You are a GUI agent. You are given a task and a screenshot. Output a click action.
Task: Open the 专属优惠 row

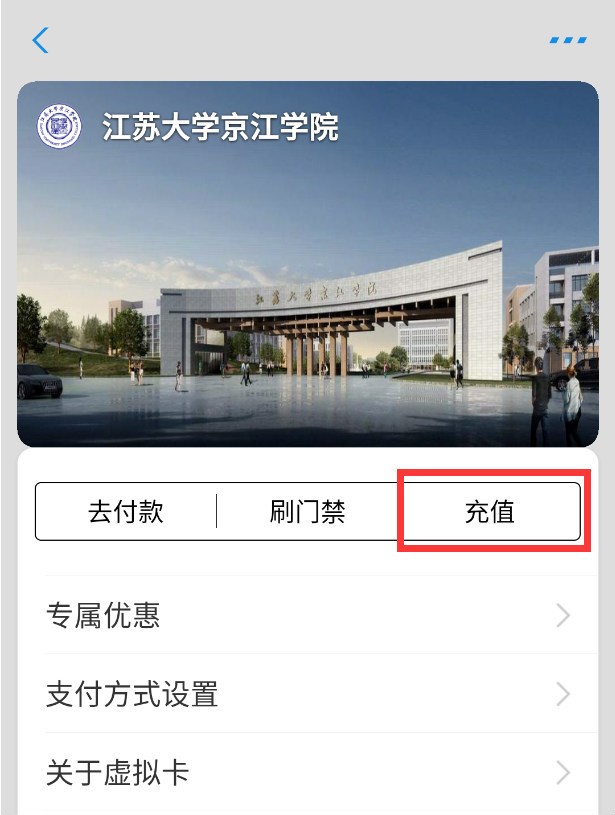point(308,615)
